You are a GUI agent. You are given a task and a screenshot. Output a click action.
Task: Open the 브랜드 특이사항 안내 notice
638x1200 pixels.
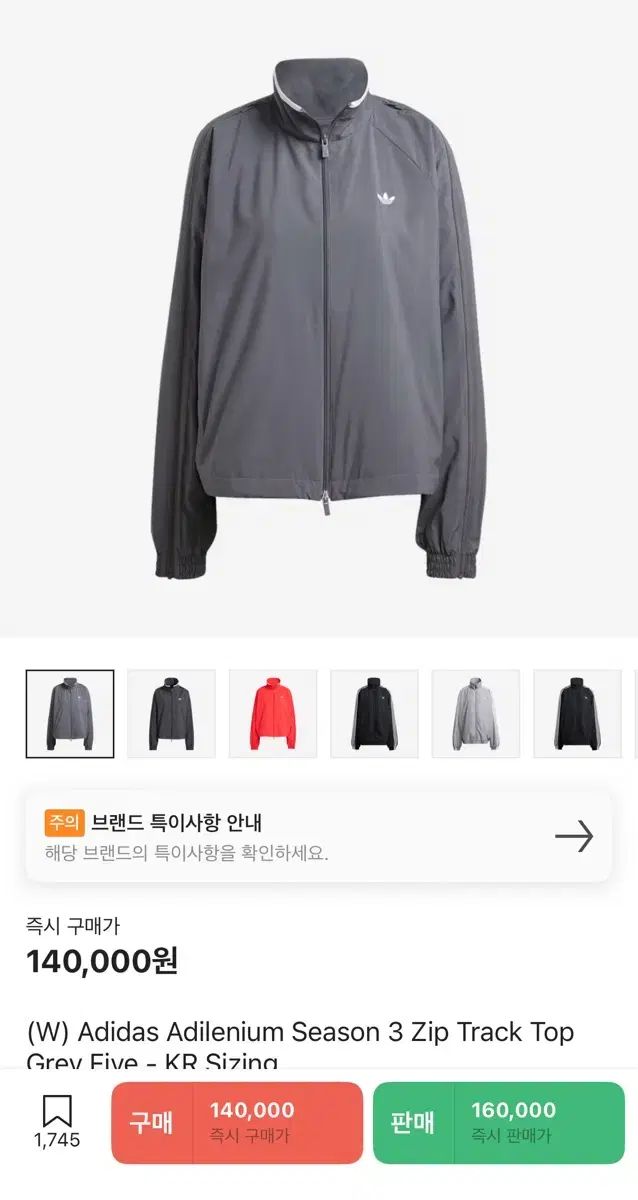click(x=318, y=837)
